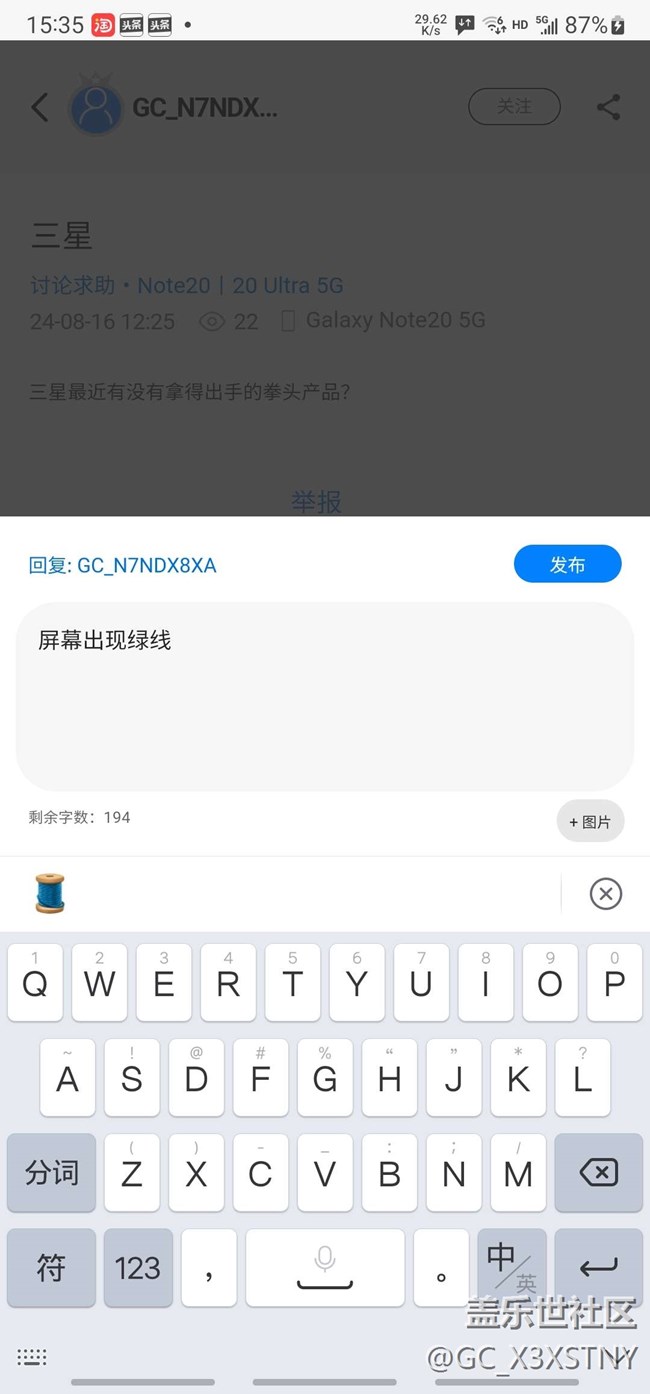
Task: Open the 符 symbols key
Action: (x=51, y=1267)
